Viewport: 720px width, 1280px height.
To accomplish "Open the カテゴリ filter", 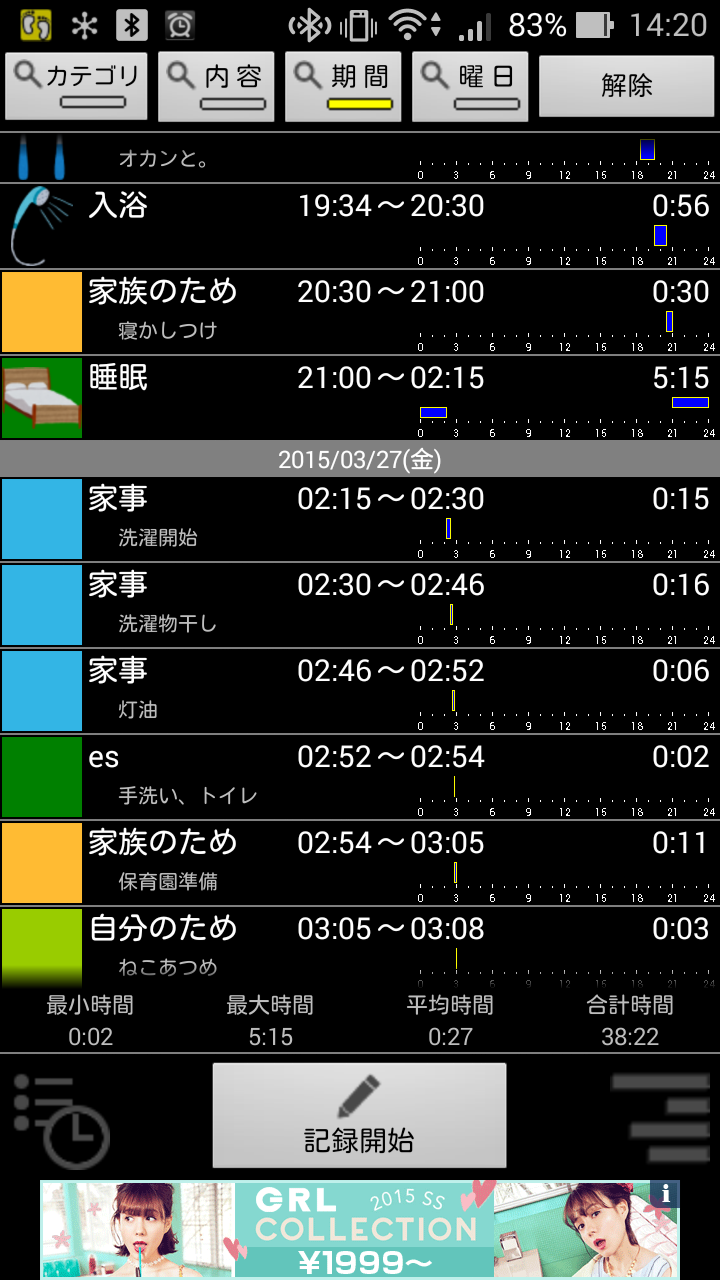I will pyautogui.click(x=76, y=86).
